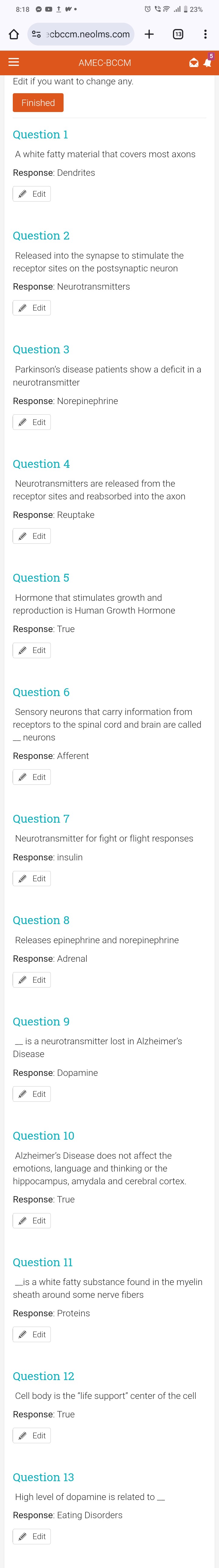Tap the Finished button

point(38,103)
